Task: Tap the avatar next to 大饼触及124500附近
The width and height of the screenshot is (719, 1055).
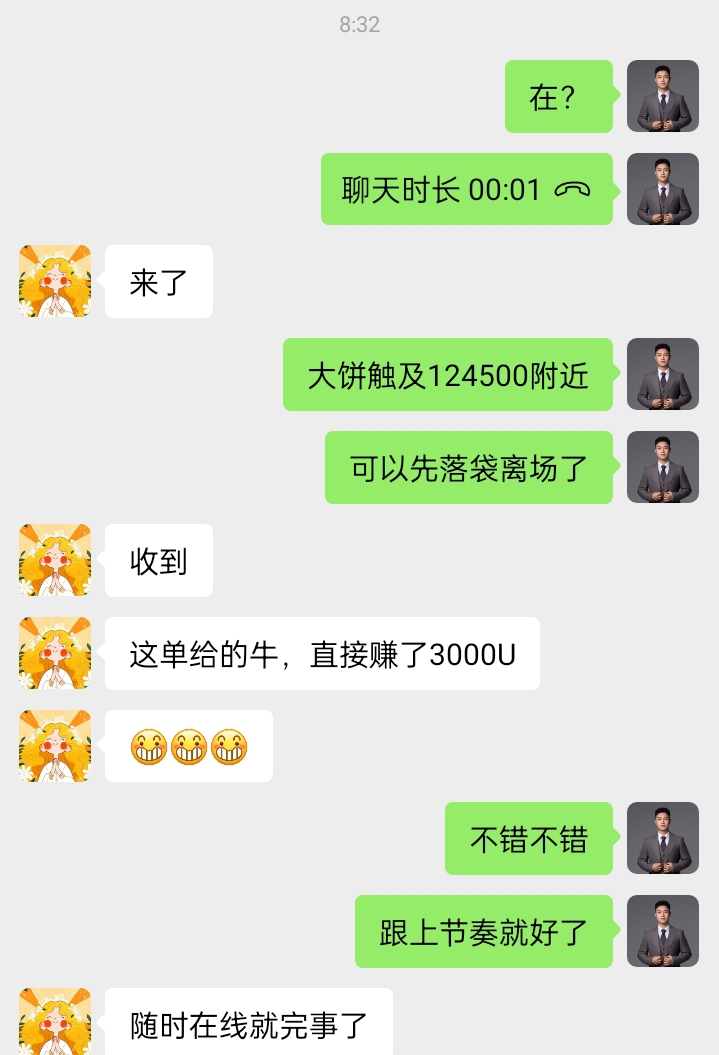Action: [662, 374]
